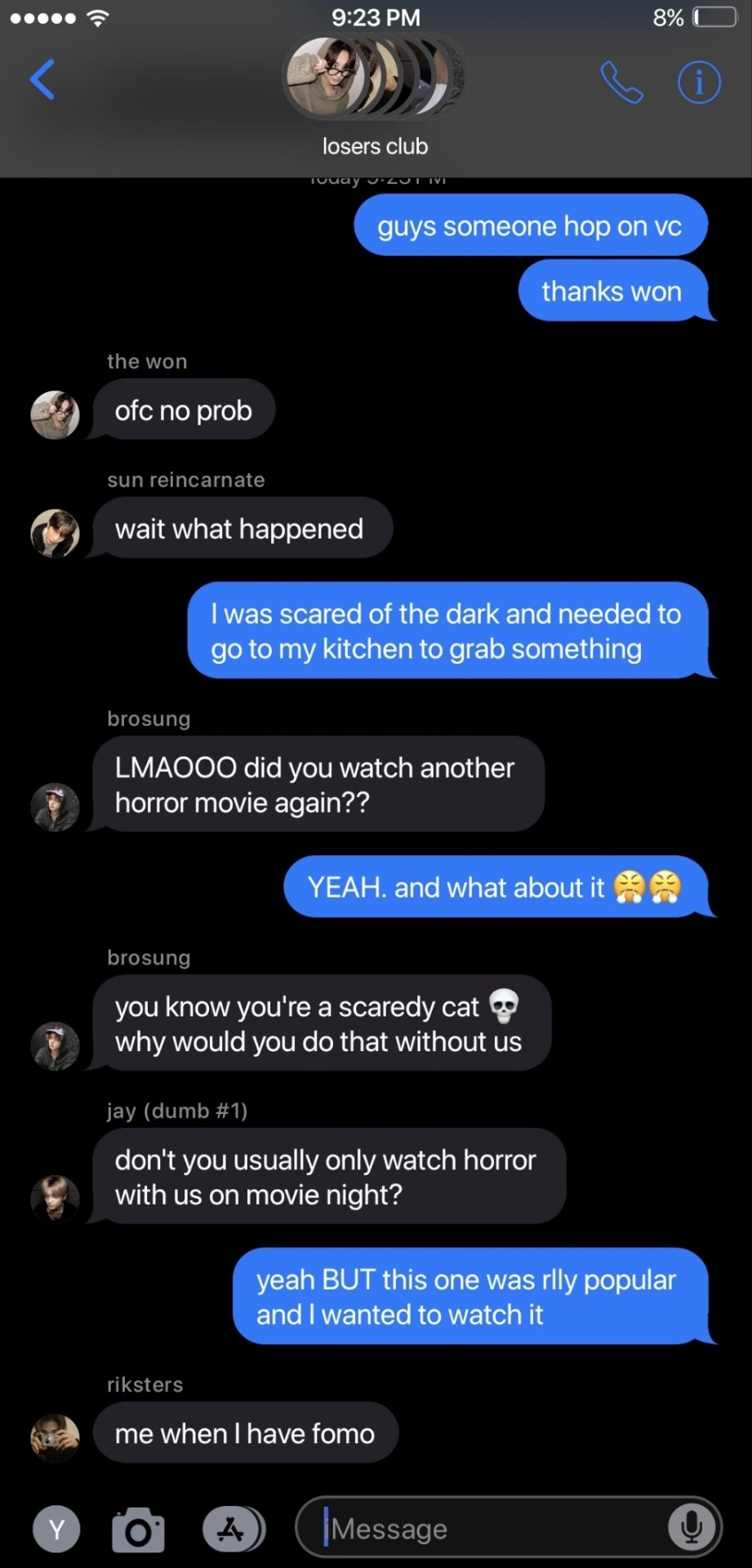This screenshot has height=1568, width=752.
Task: Open the App Store apps drawer
Action: tap(232, 1529)
